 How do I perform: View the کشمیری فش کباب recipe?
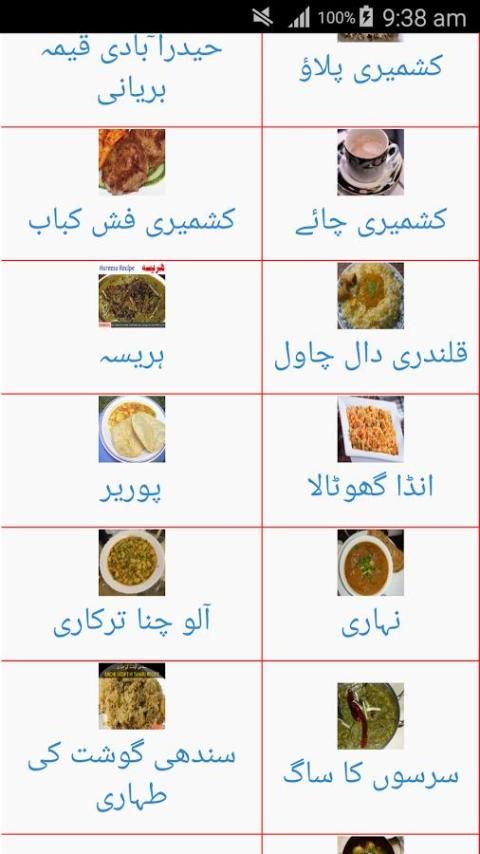pos(131,193)
